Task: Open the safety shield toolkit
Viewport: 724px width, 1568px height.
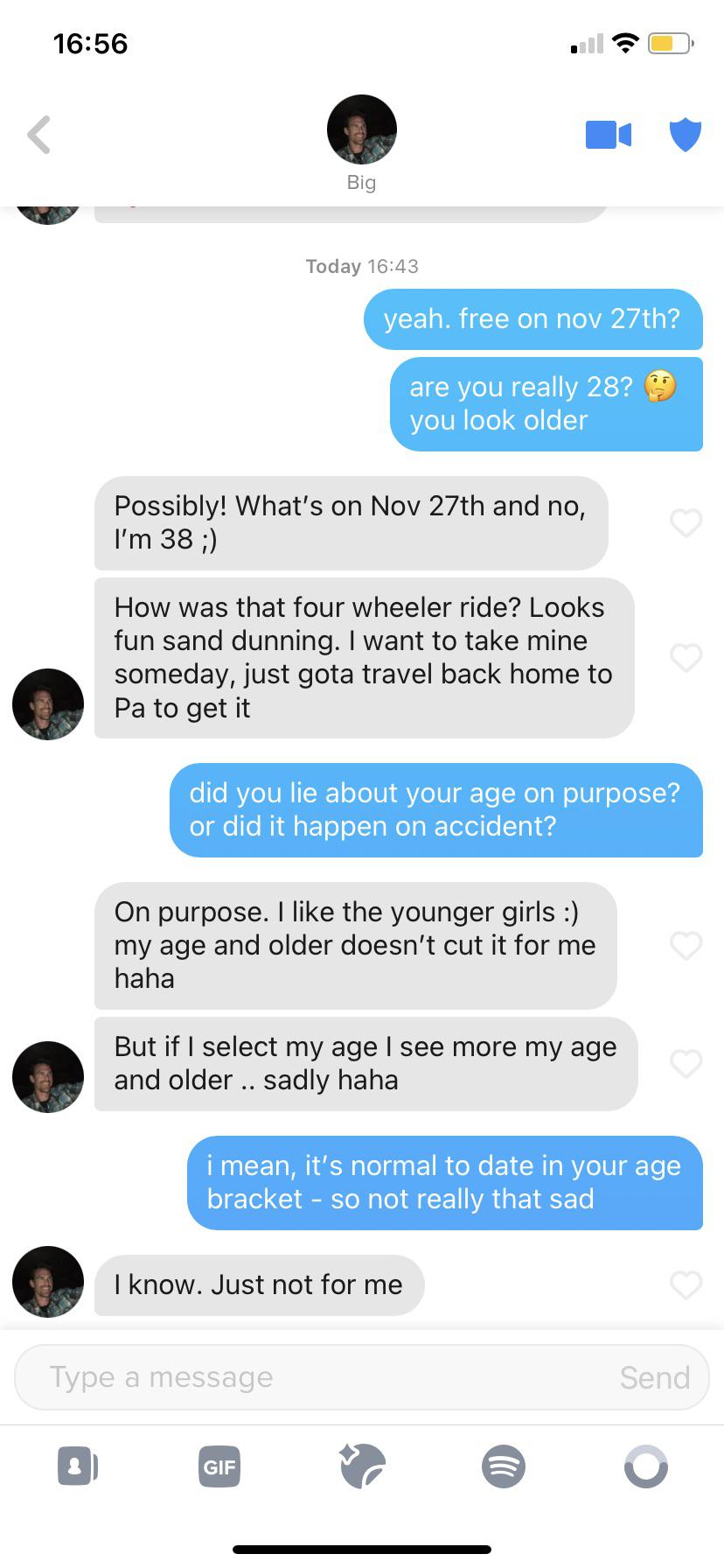Action: point(686,135)
